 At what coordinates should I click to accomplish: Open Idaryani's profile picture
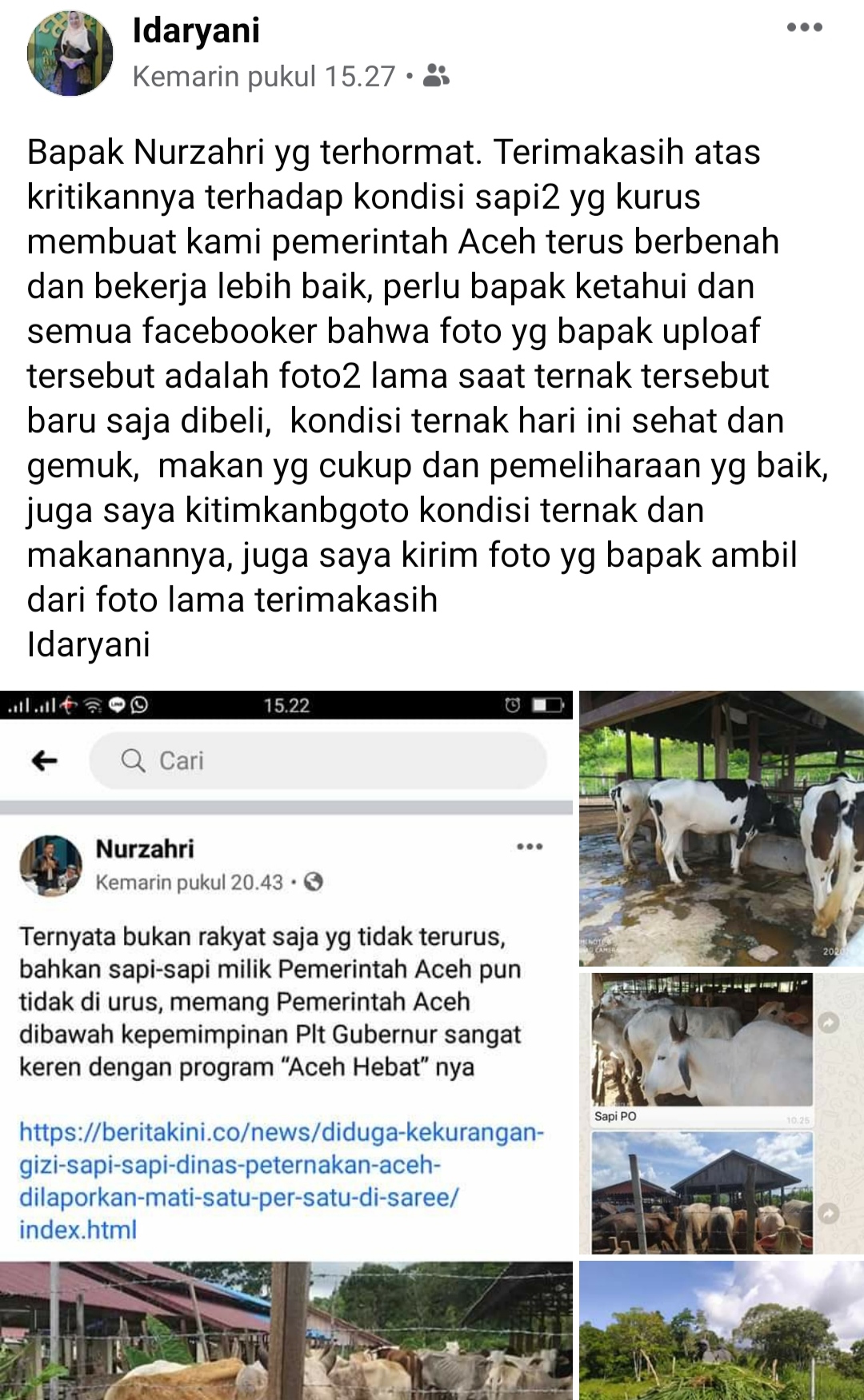[70, 54]
